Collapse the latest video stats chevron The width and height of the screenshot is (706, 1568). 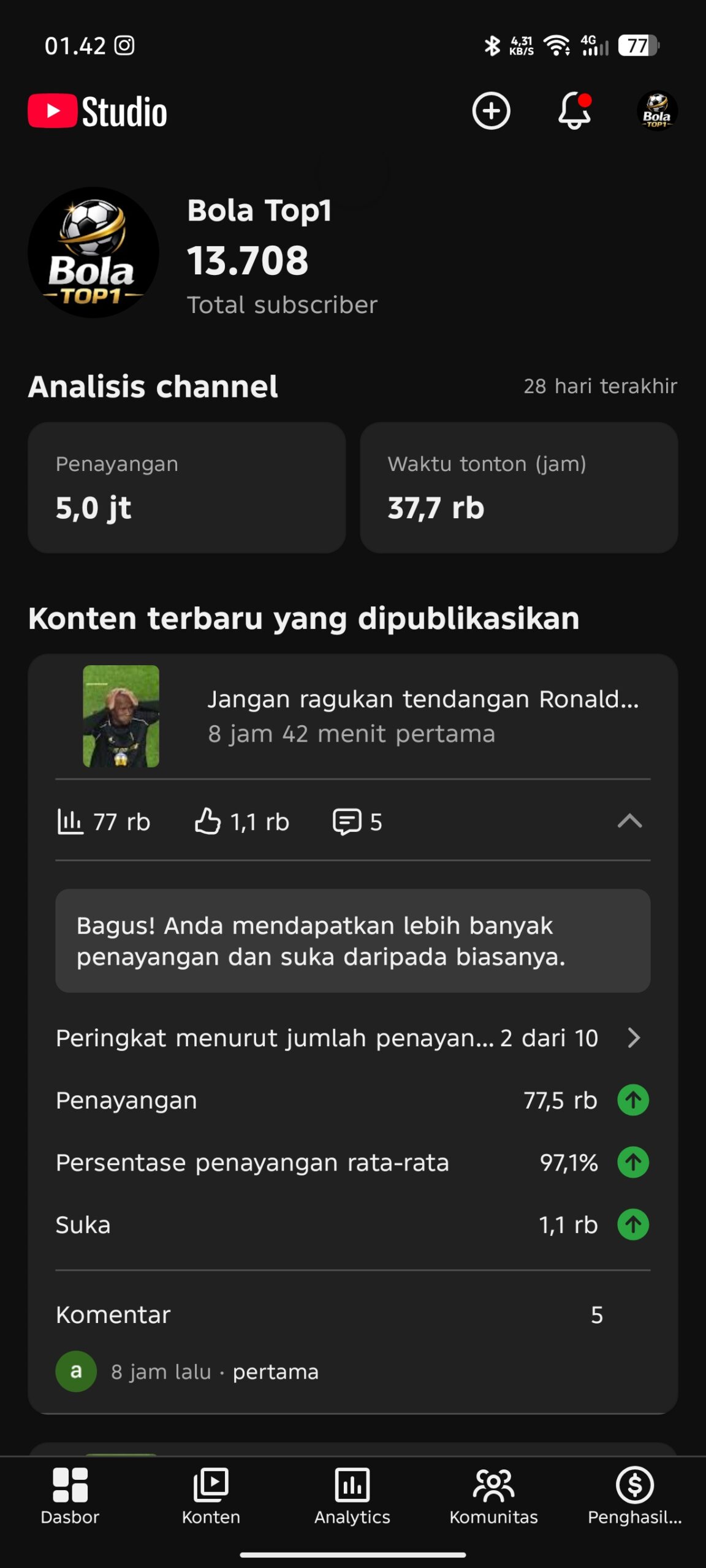point(629,821)
